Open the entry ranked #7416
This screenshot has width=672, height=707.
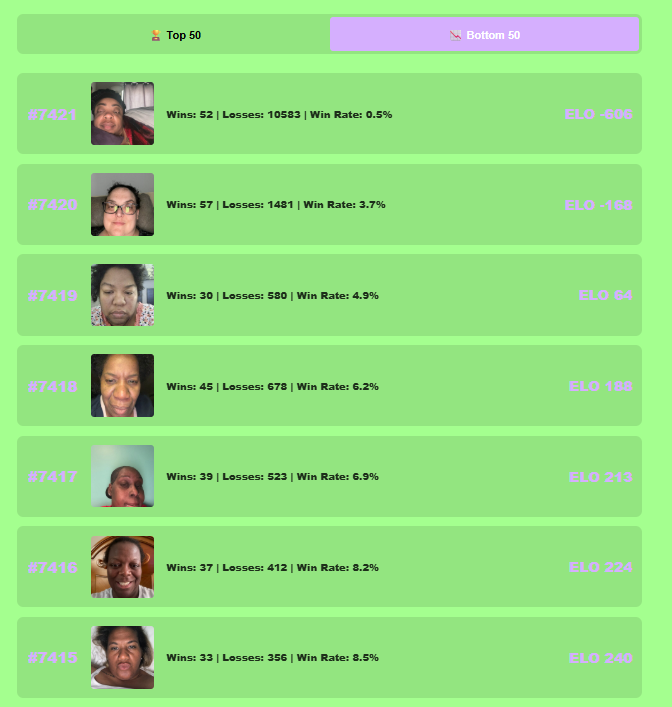click(x=329, y=567)
